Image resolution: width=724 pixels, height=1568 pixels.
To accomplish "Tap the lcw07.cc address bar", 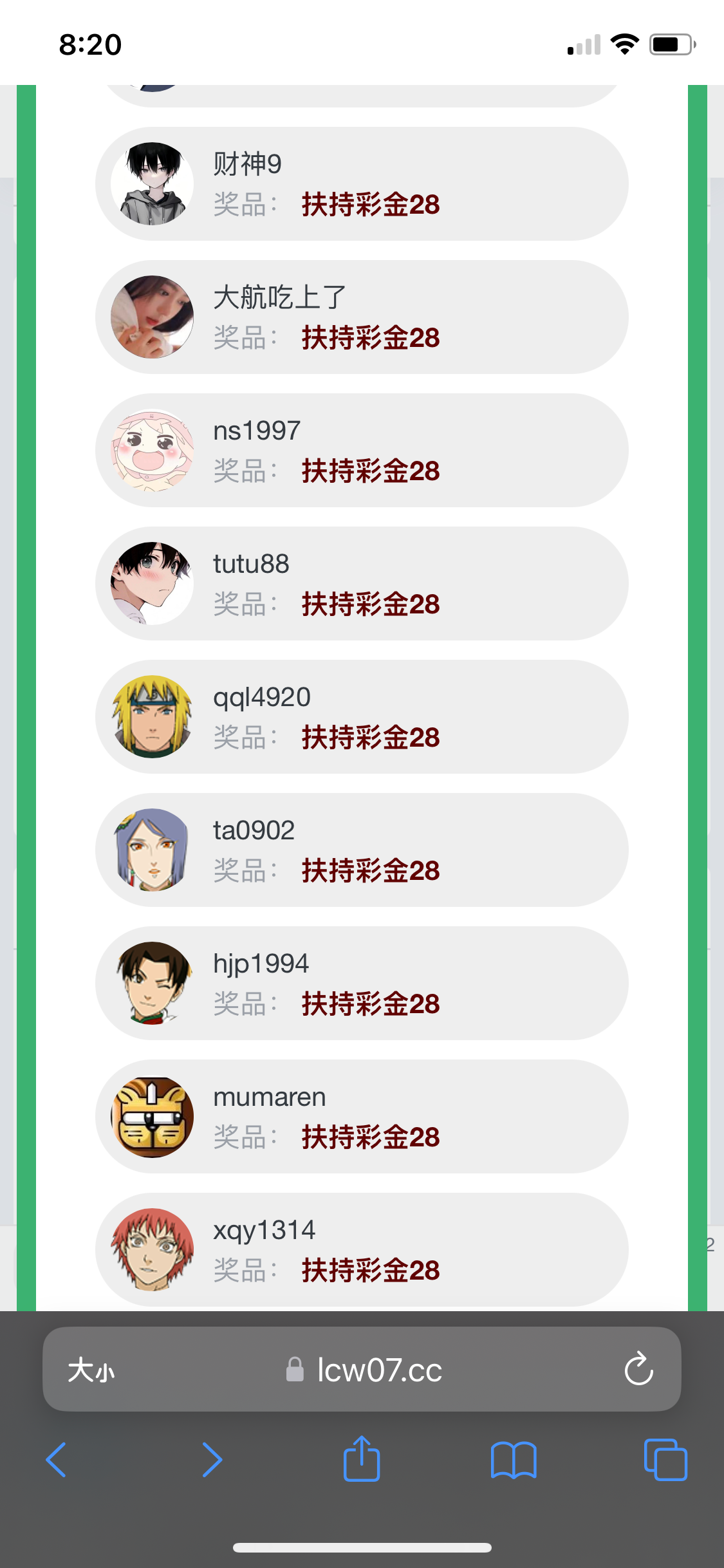I will coord(364,1370).
